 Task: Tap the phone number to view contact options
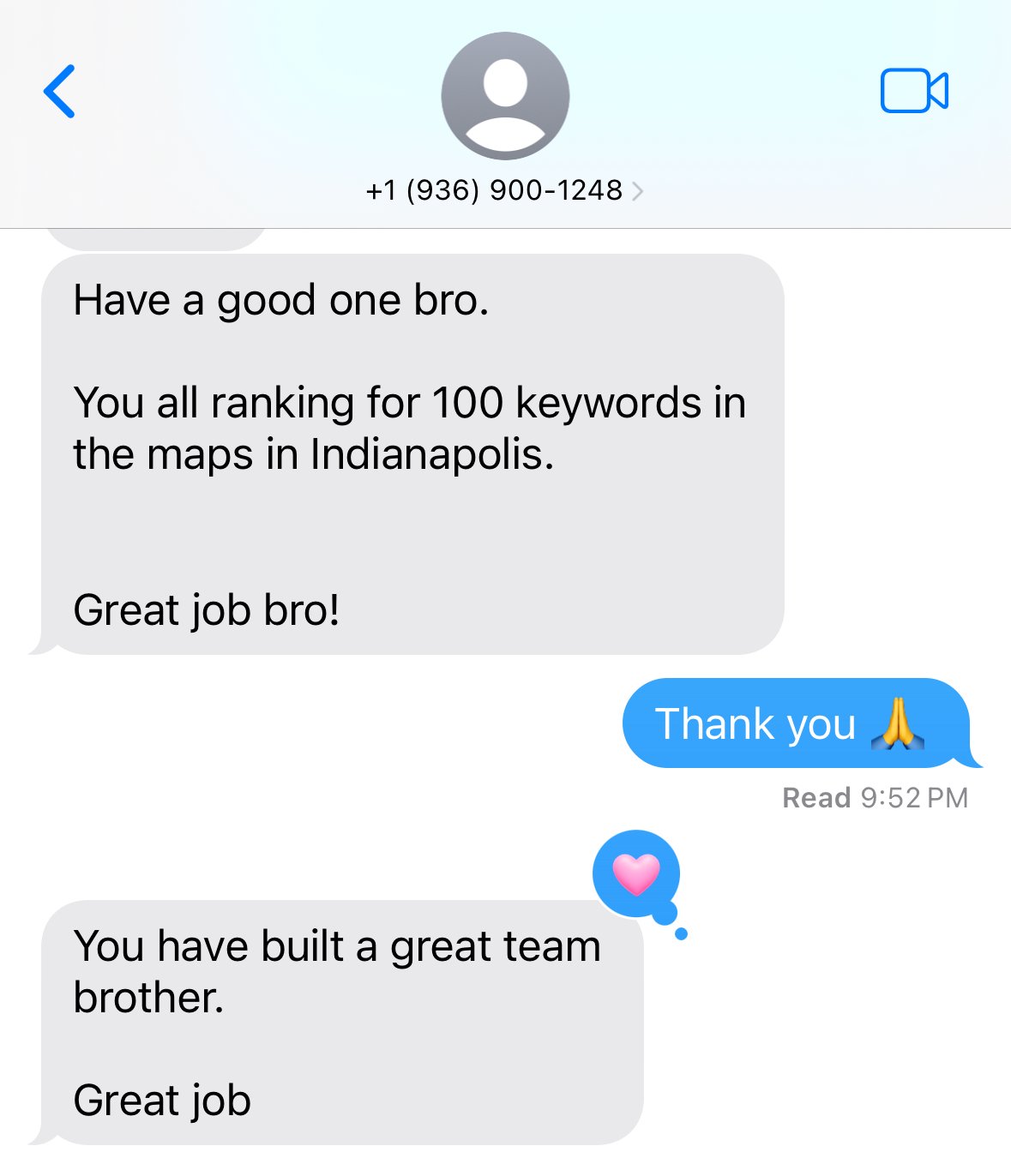pos(496,190)
